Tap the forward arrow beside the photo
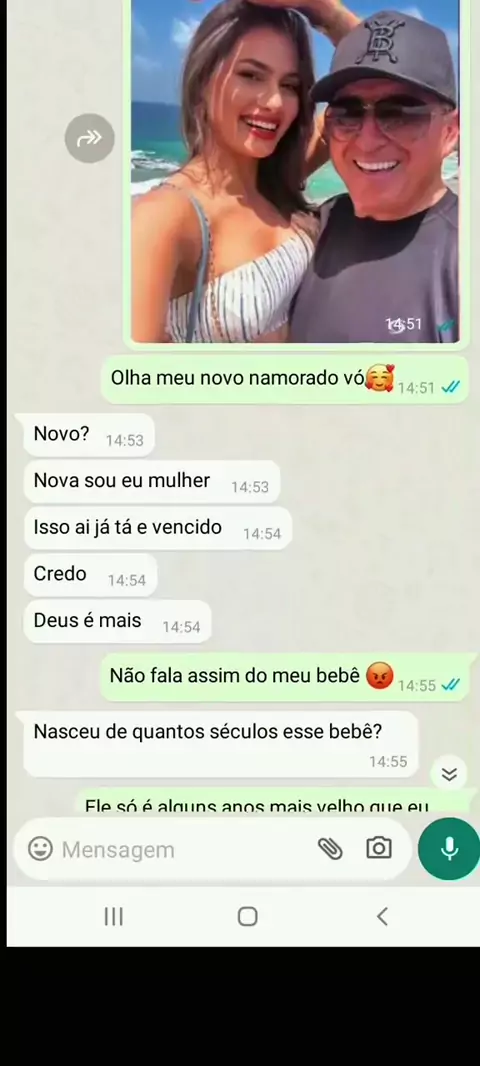The image size is (480, 1066). [89, 139]
